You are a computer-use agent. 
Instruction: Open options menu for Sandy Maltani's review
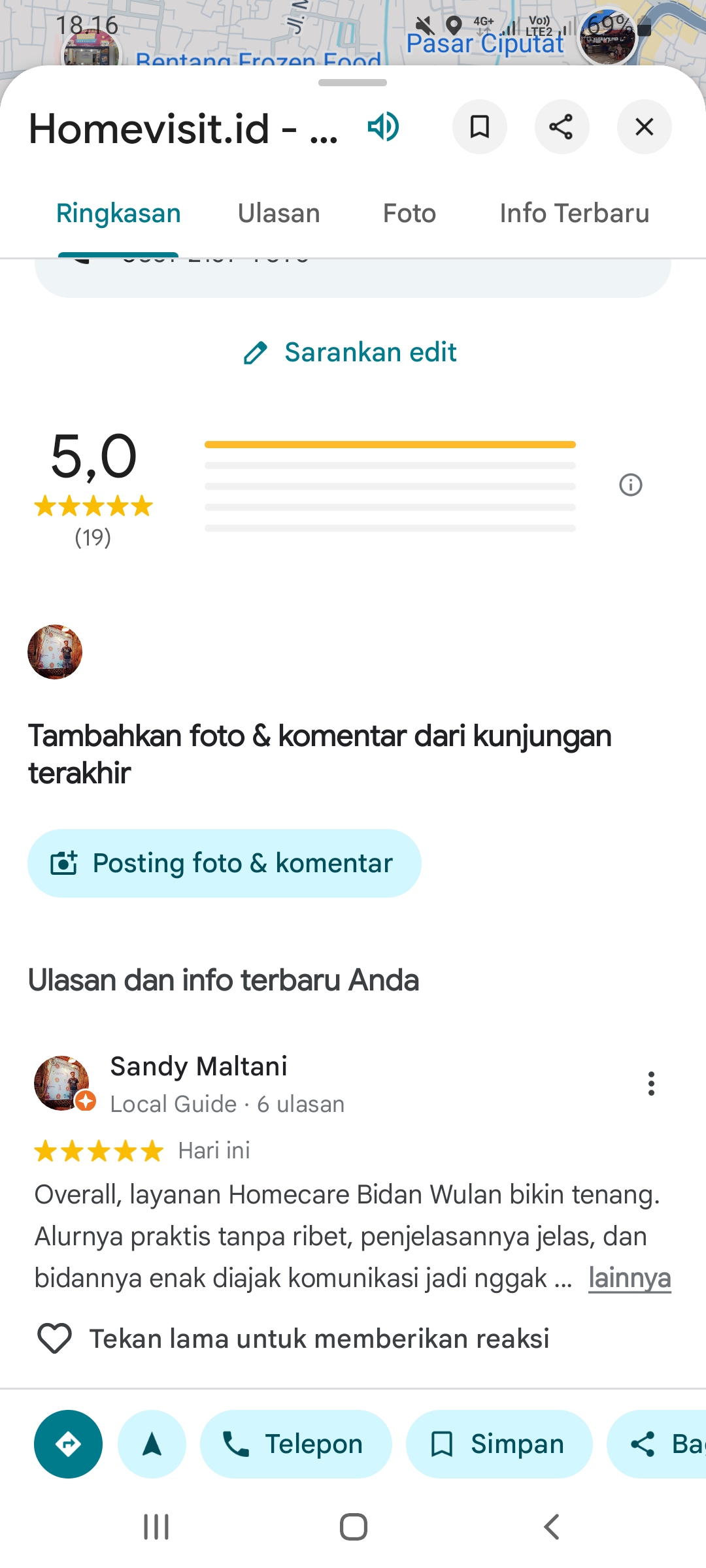click(650, 1083)
